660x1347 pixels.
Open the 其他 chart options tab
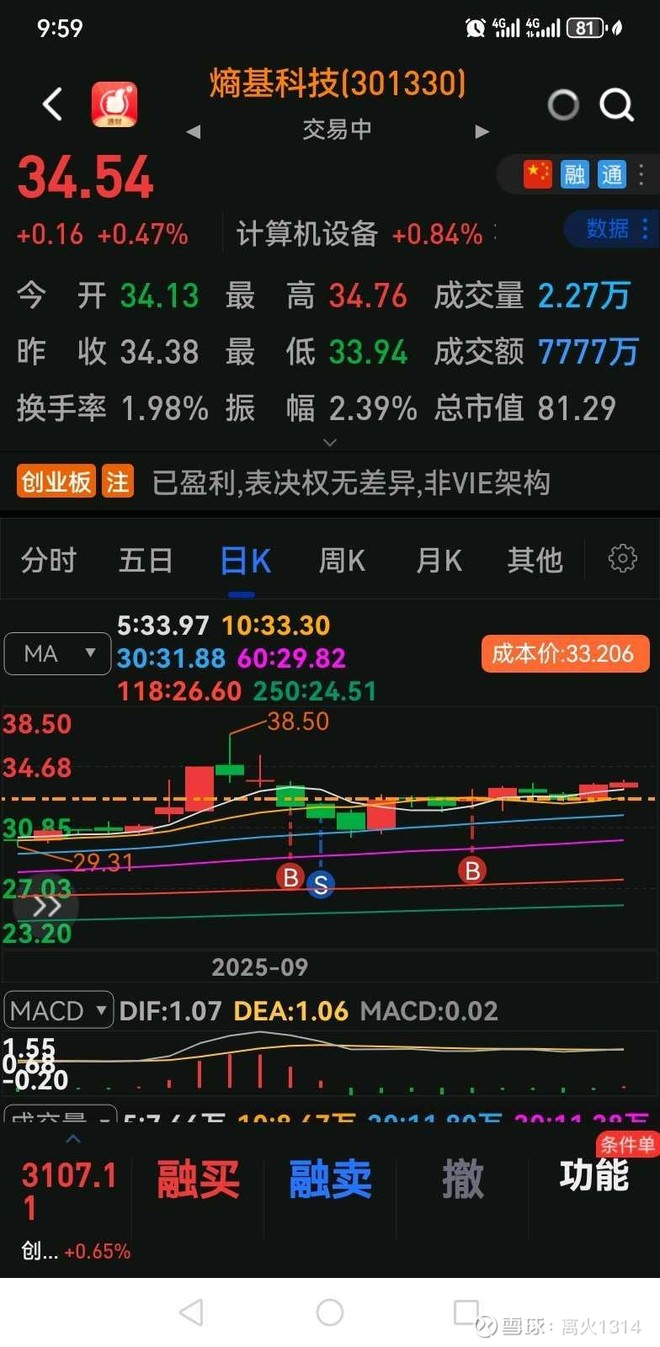click(535, 560)
